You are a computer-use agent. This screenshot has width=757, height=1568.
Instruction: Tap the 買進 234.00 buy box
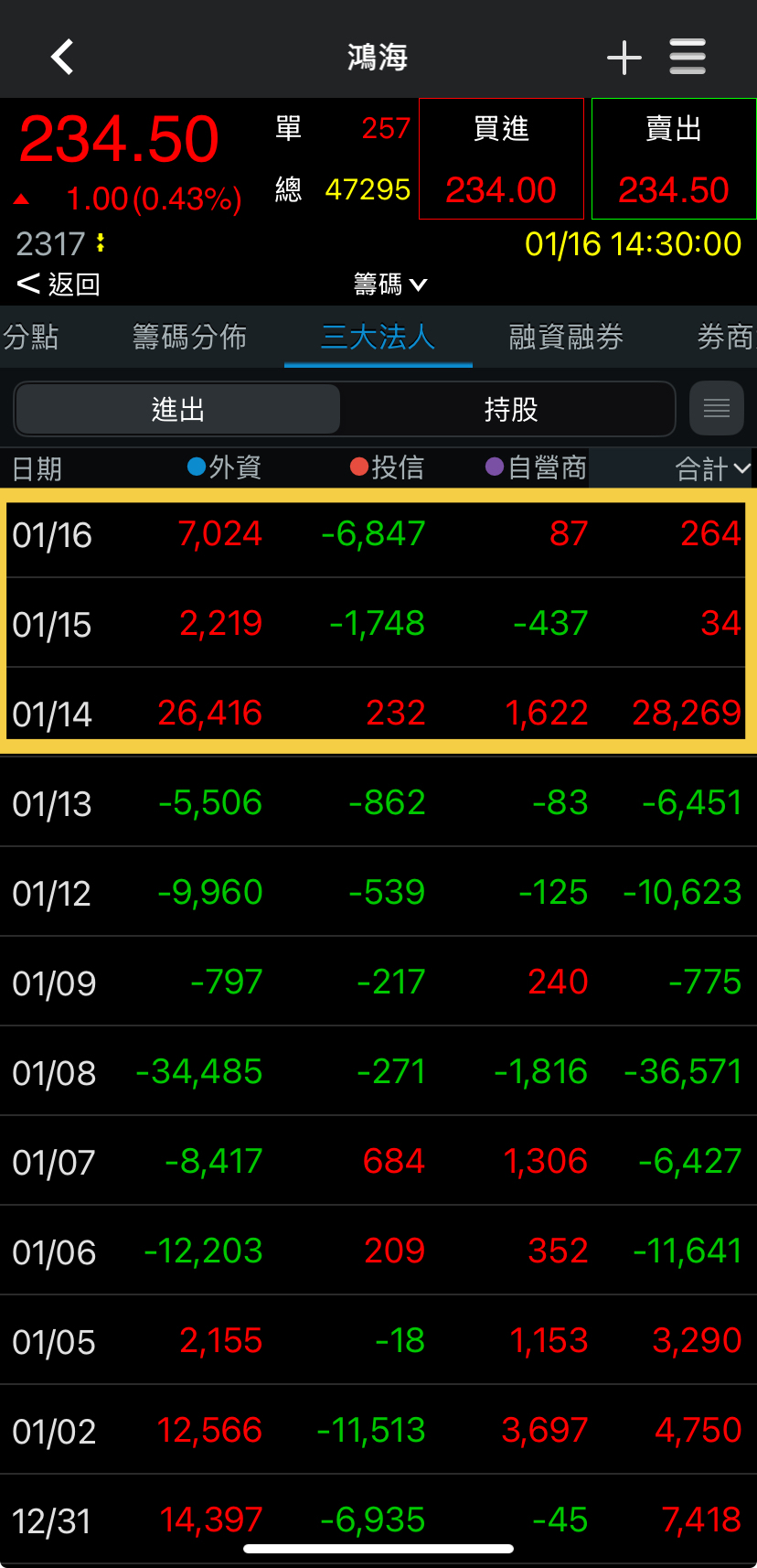click(x=501, y=159)
